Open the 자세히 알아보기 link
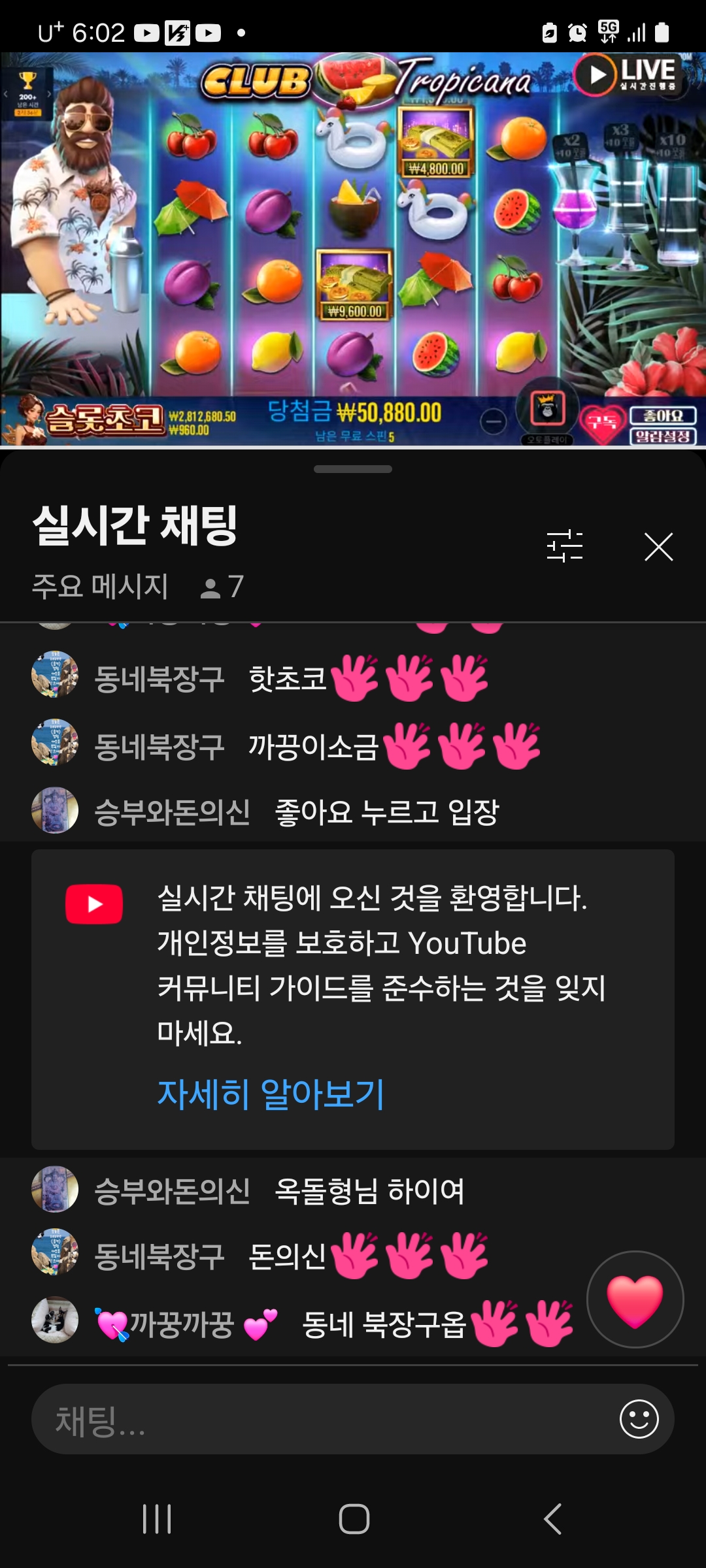The width and height of the screenshot is (706, 1568). (271, 1094)
